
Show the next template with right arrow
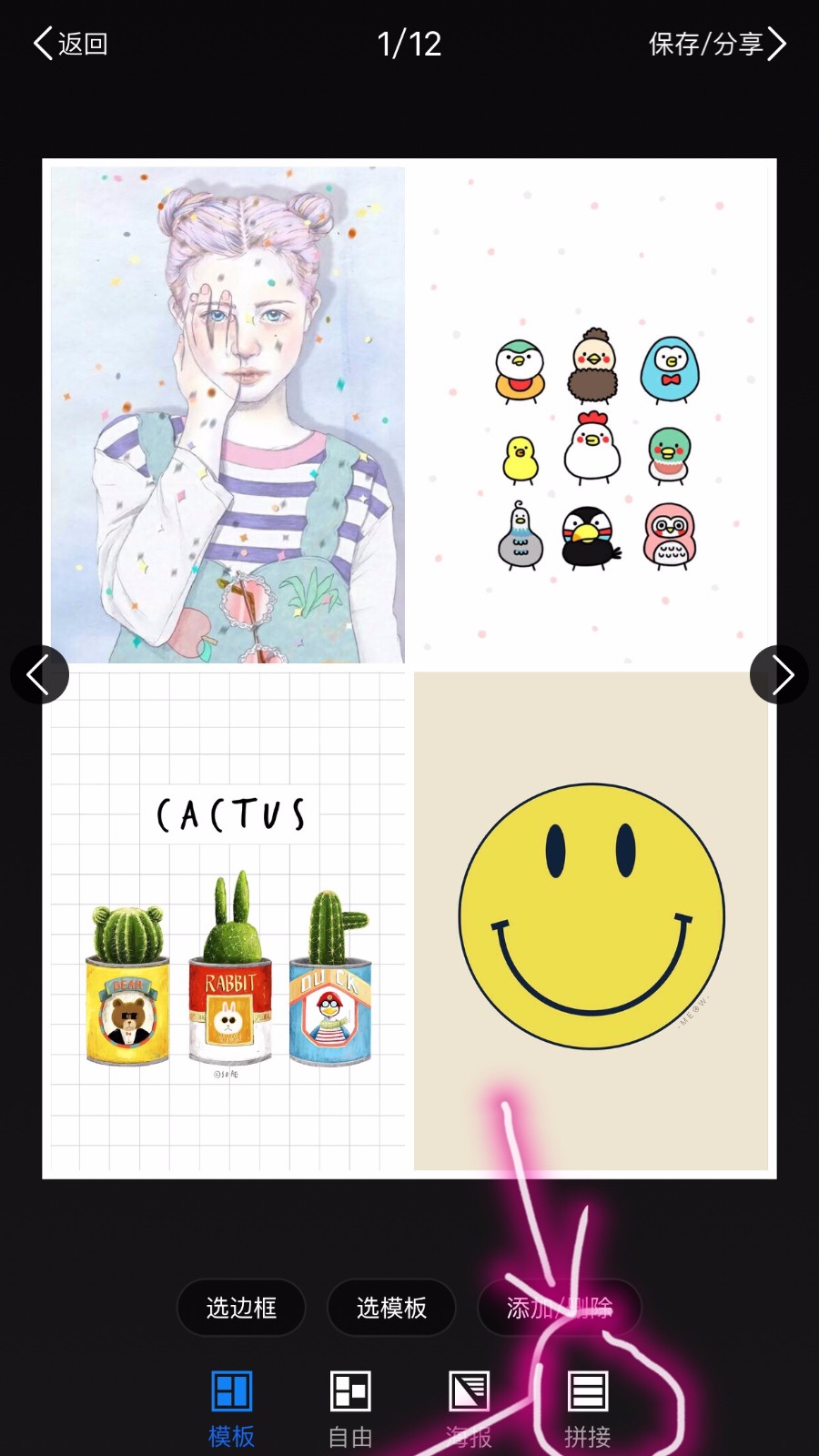click(x=779, y=674)
